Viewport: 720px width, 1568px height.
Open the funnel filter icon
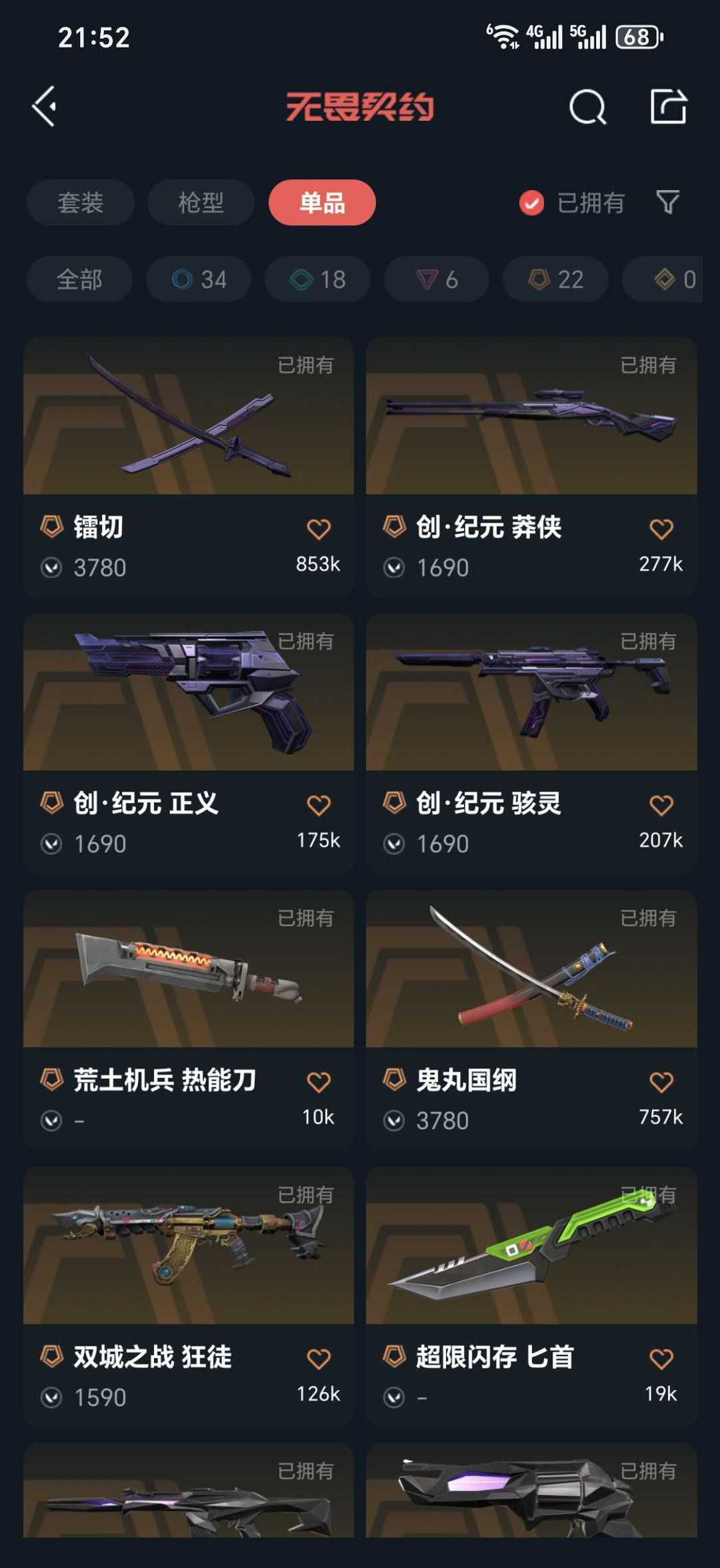667,202
